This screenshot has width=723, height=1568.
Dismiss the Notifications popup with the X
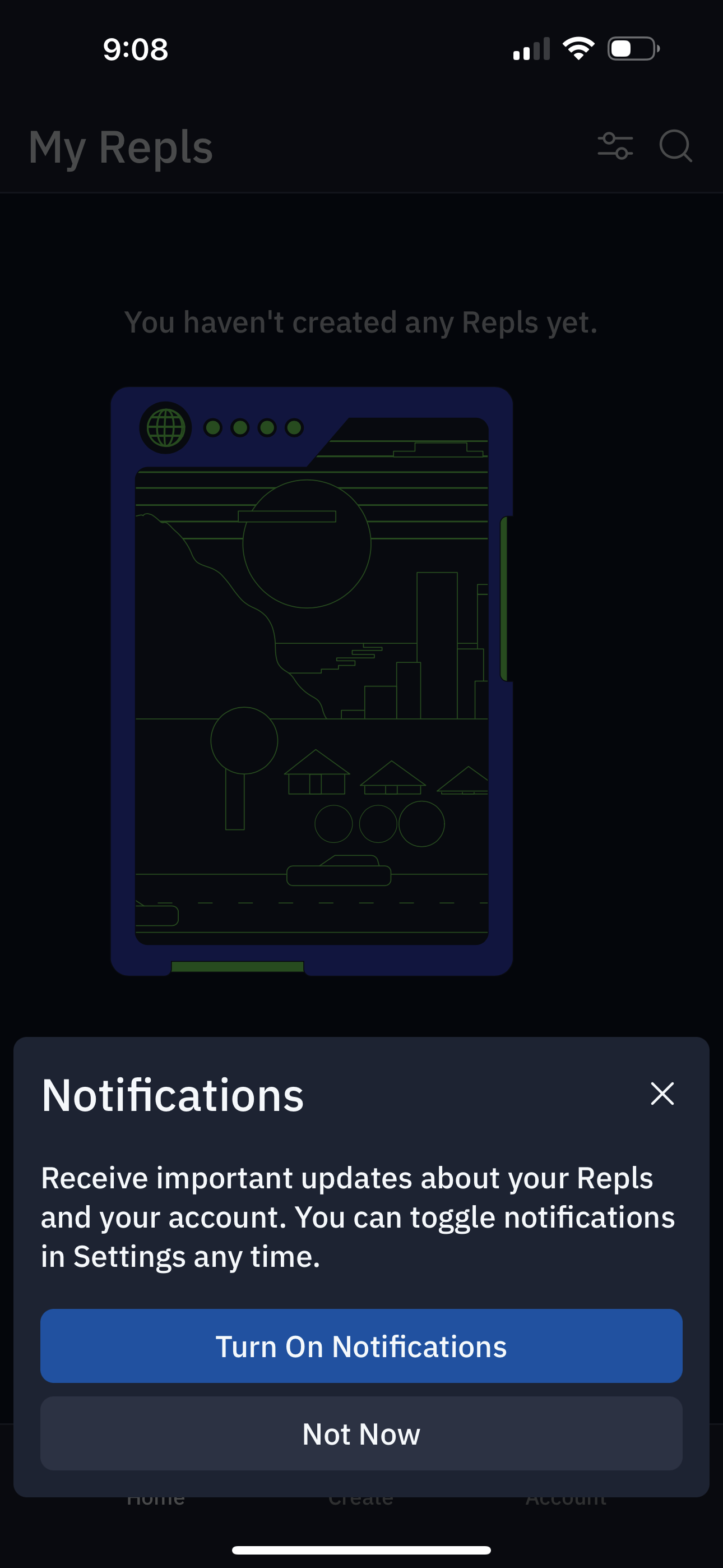click(x=662, y=1093)
